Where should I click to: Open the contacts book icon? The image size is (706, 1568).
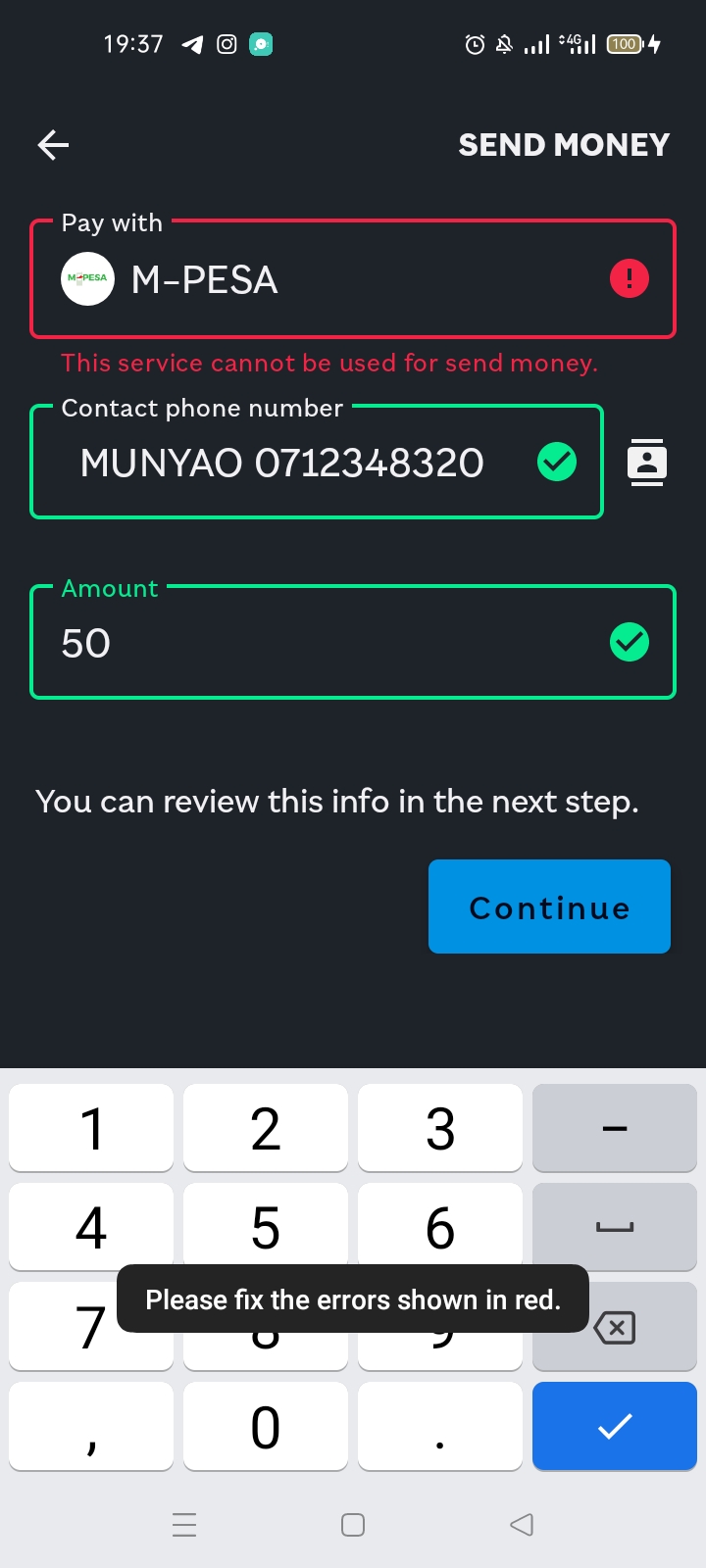(x=647, y=461)
